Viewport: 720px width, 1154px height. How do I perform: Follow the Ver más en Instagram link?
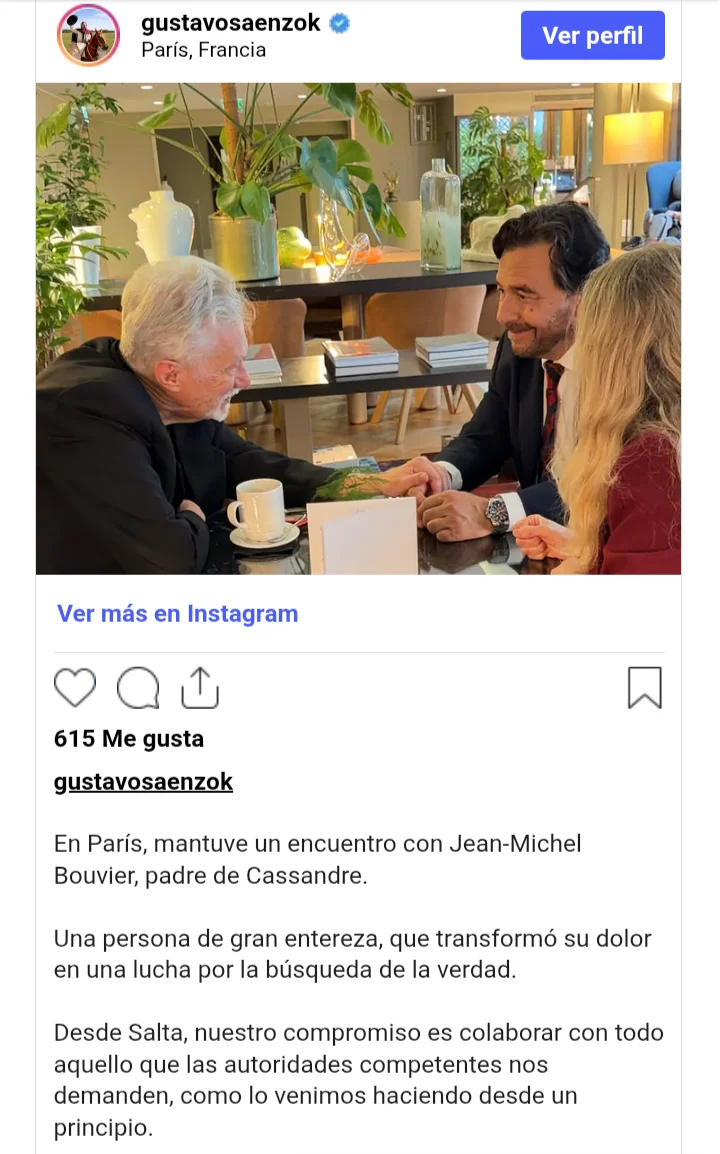(x=177, y=613)
